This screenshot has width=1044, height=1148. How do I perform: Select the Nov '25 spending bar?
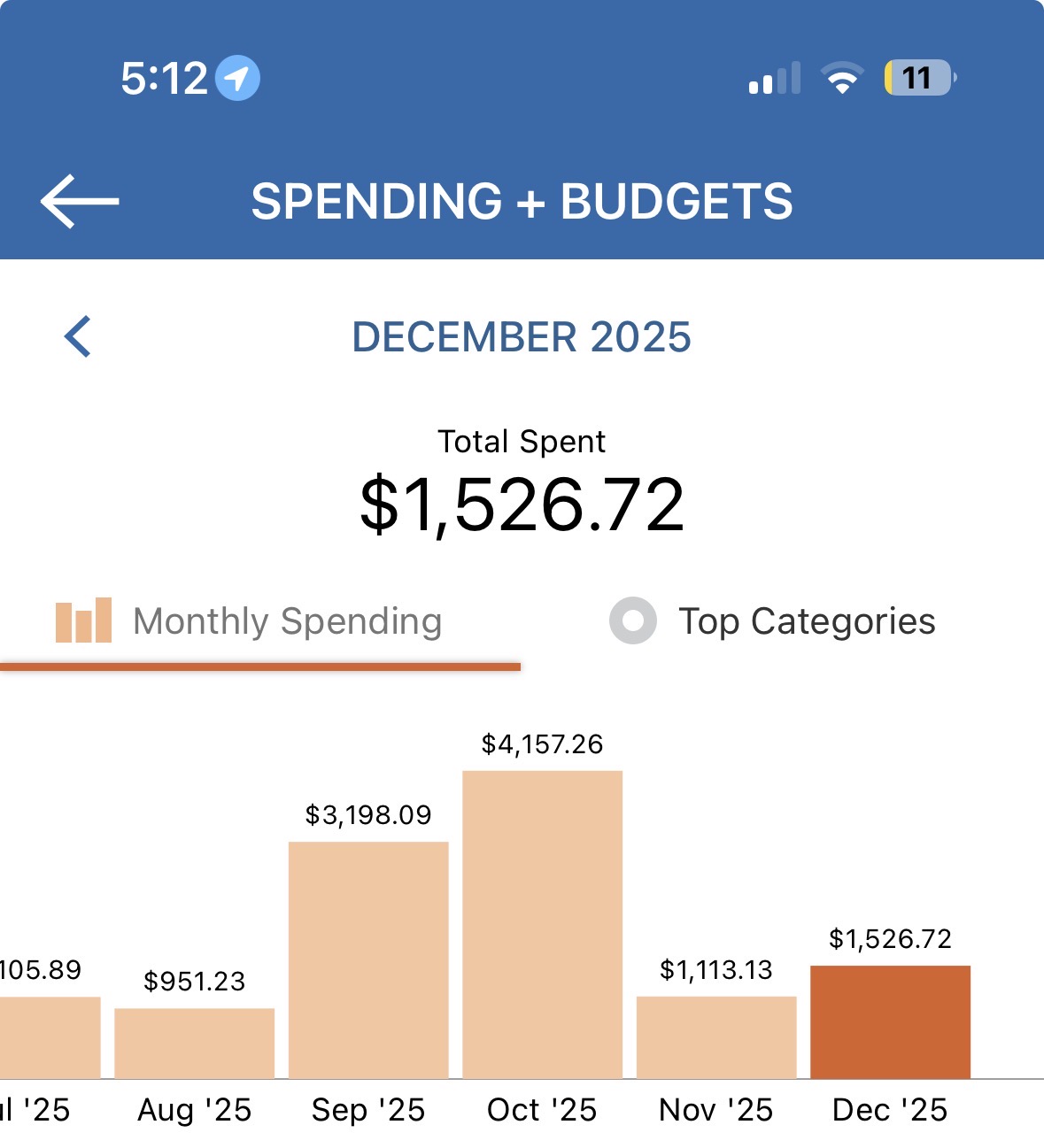point(716,1037)
